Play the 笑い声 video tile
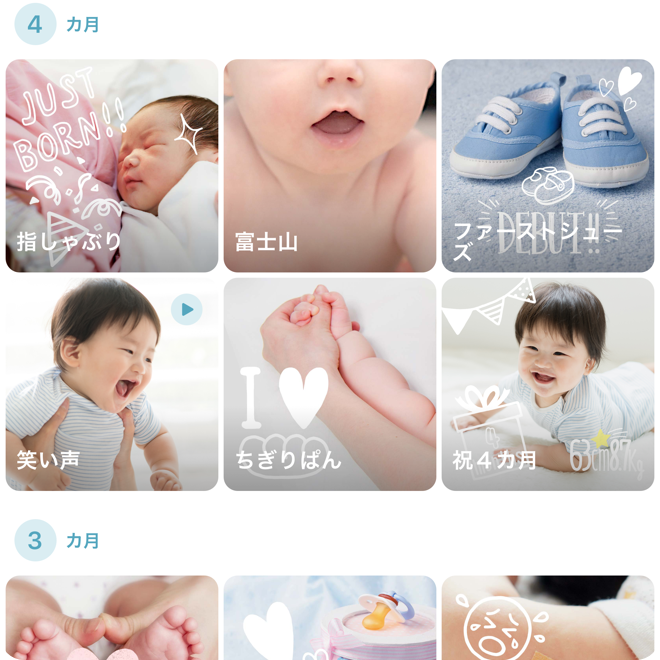The image size is (660, 660). (x=112, y=385)
